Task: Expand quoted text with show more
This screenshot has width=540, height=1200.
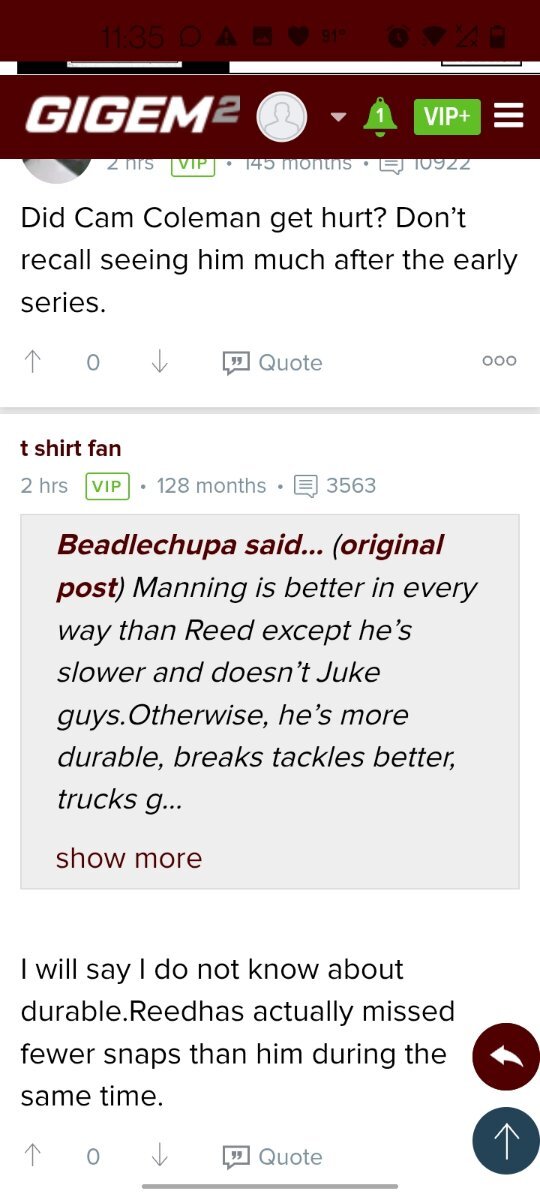Action: 129,858
